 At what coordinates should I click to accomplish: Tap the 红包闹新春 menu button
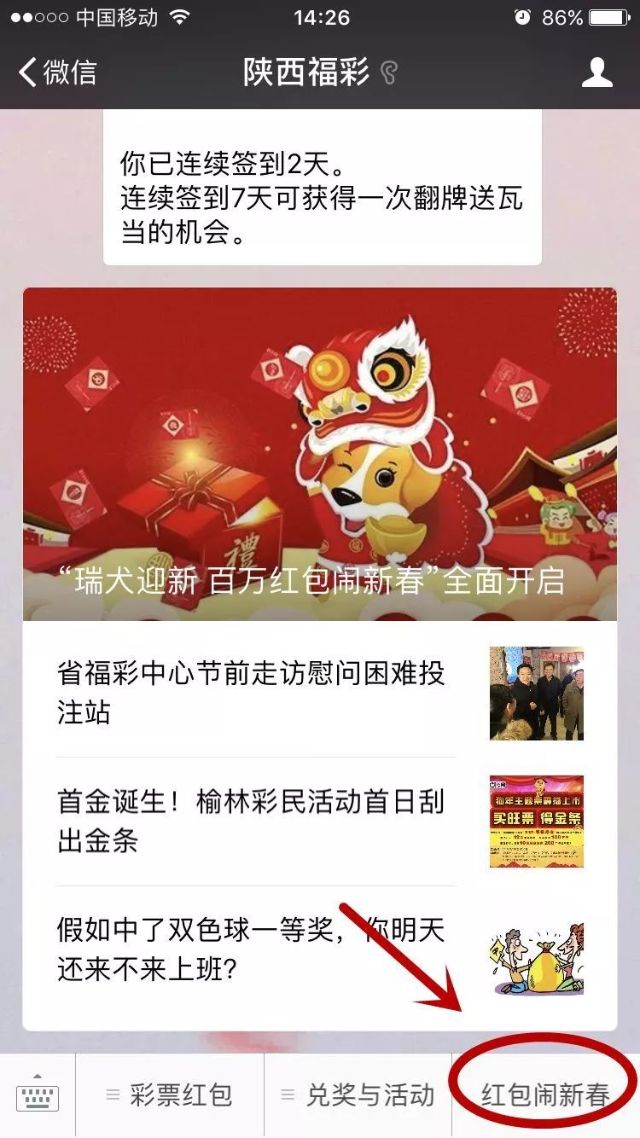point(545,1096)
